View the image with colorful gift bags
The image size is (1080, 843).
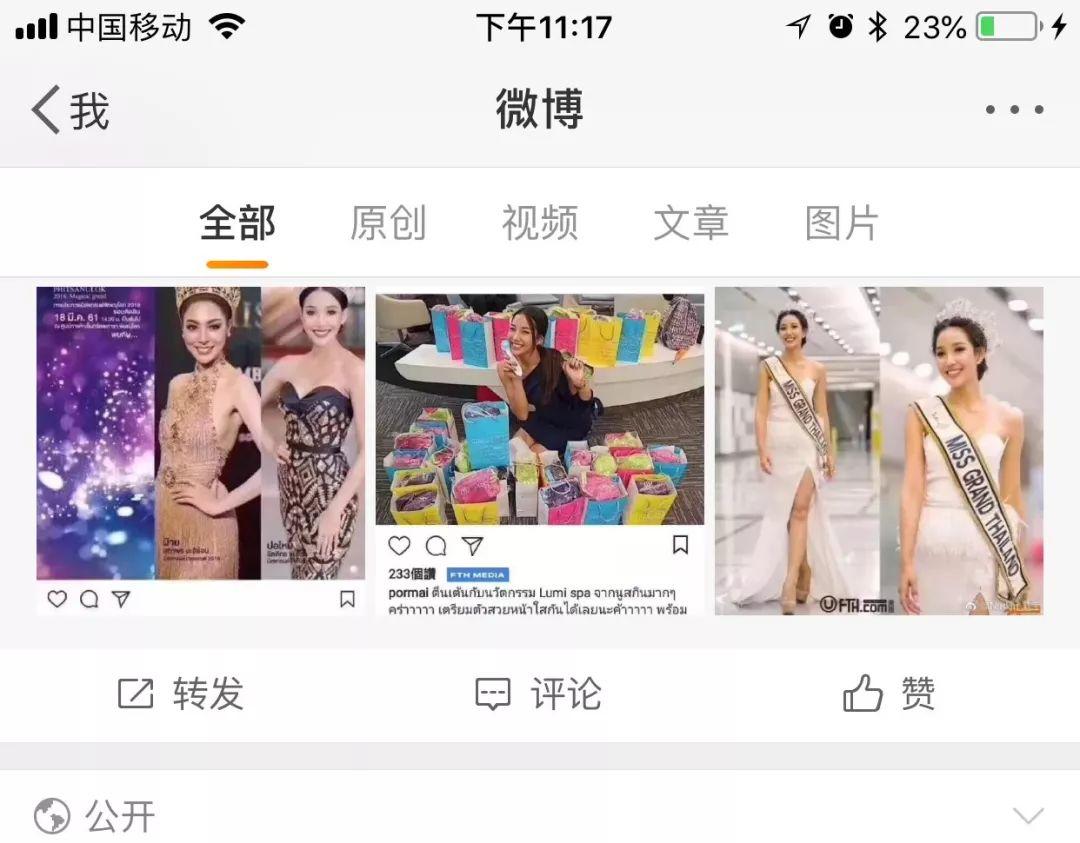(540, 450)
